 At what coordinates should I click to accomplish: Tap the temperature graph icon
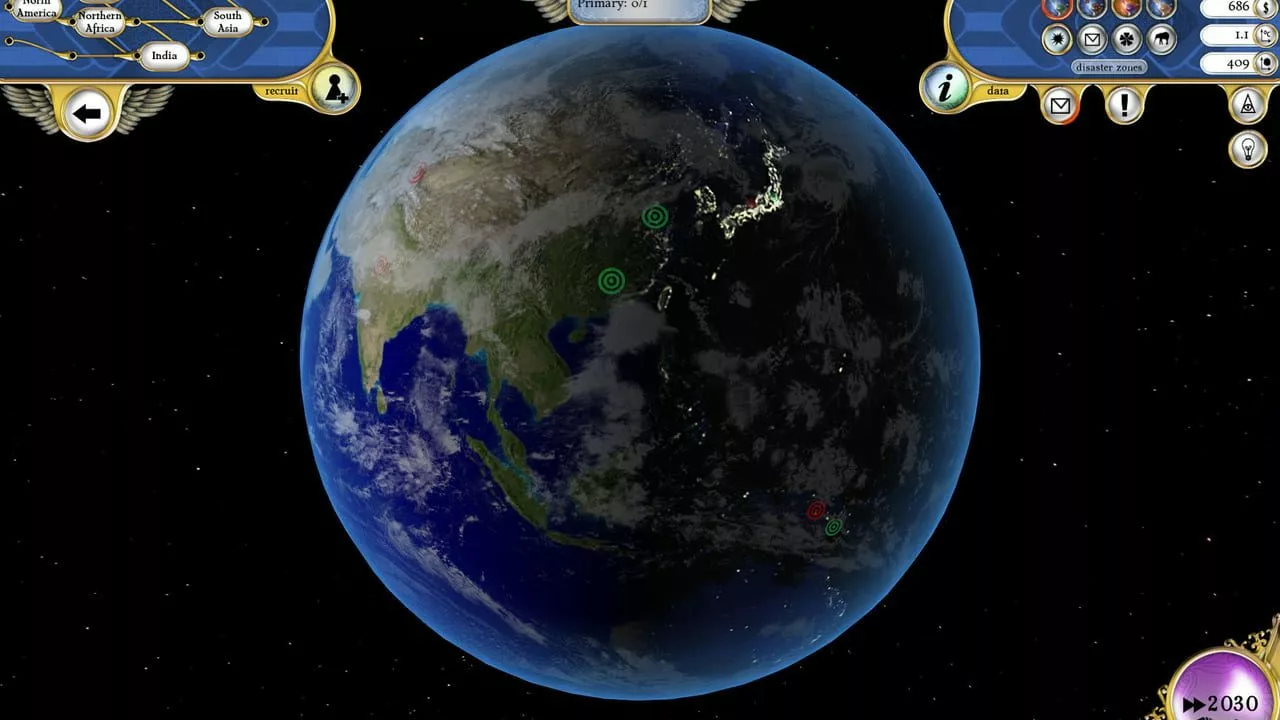pyautogui.click(x=1267, y=35)
